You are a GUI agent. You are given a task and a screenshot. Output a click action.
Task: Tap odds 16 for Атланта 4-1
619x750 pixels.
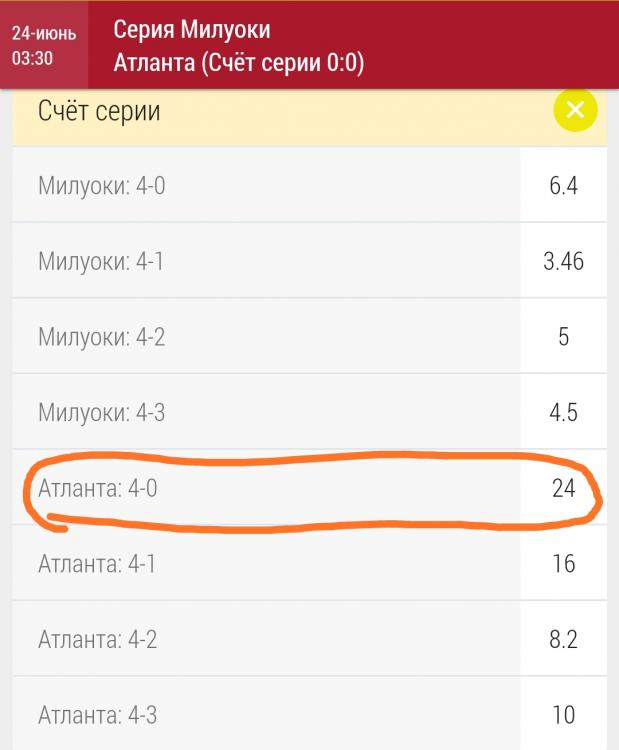(563, 564)
